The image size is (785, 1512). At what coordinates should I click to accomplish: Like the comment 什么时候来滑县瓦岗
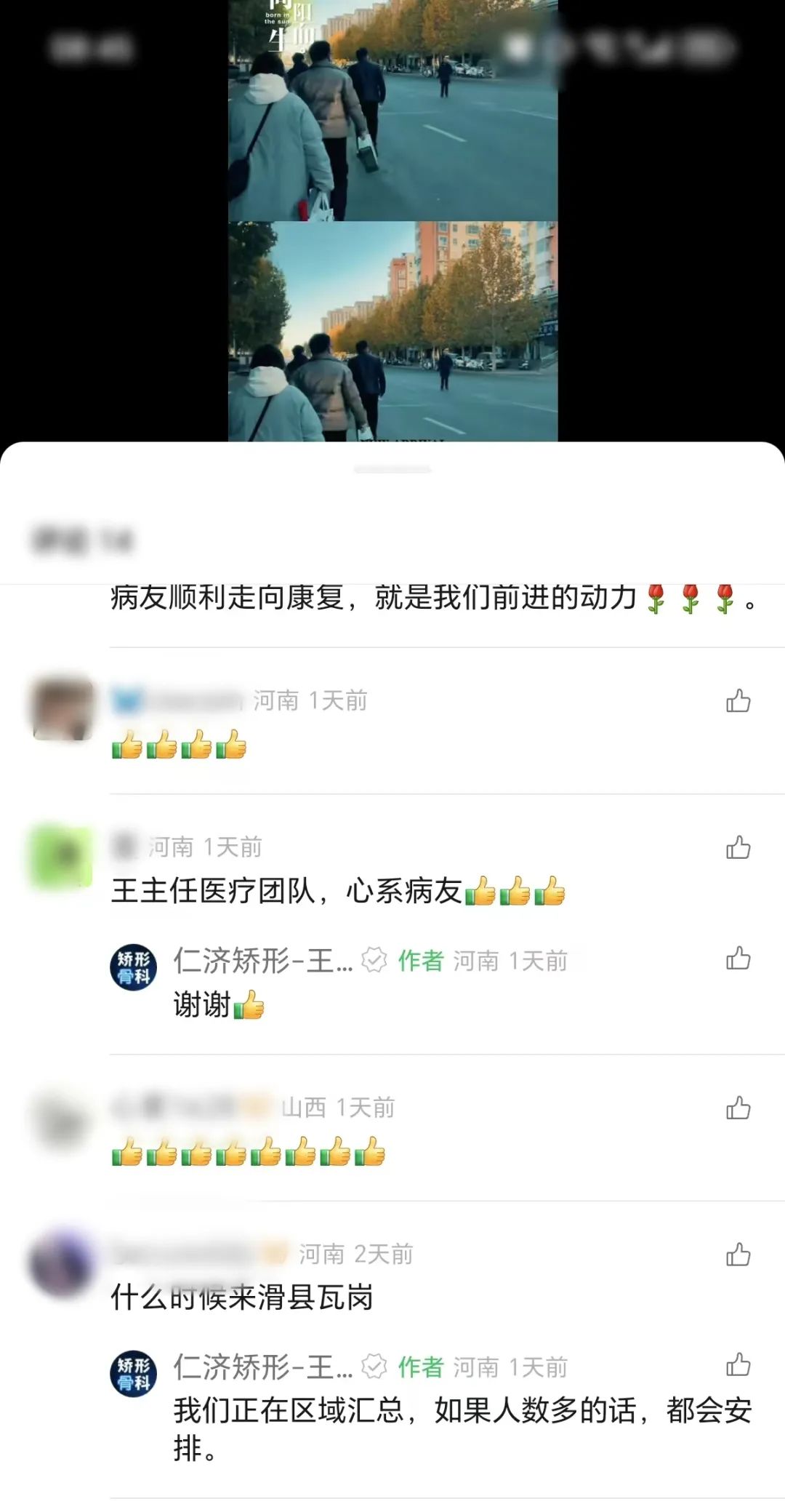[x=738, y=1255]
